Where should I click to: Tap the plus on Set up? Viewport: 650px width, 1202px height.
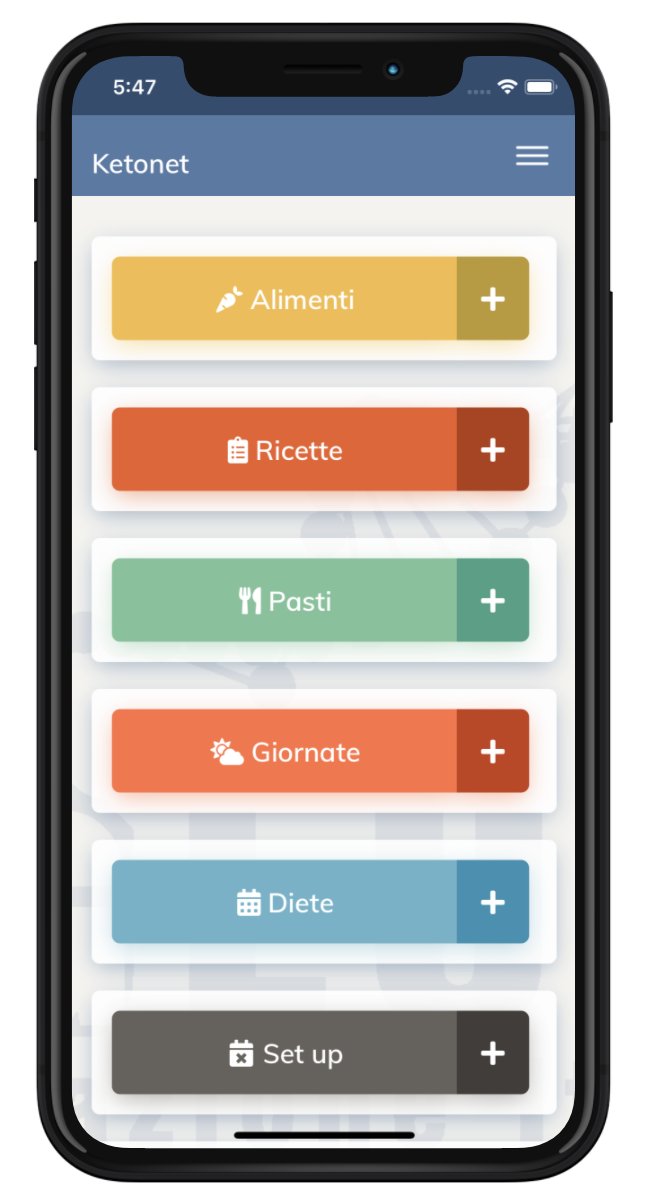(x=492, y=1053)
